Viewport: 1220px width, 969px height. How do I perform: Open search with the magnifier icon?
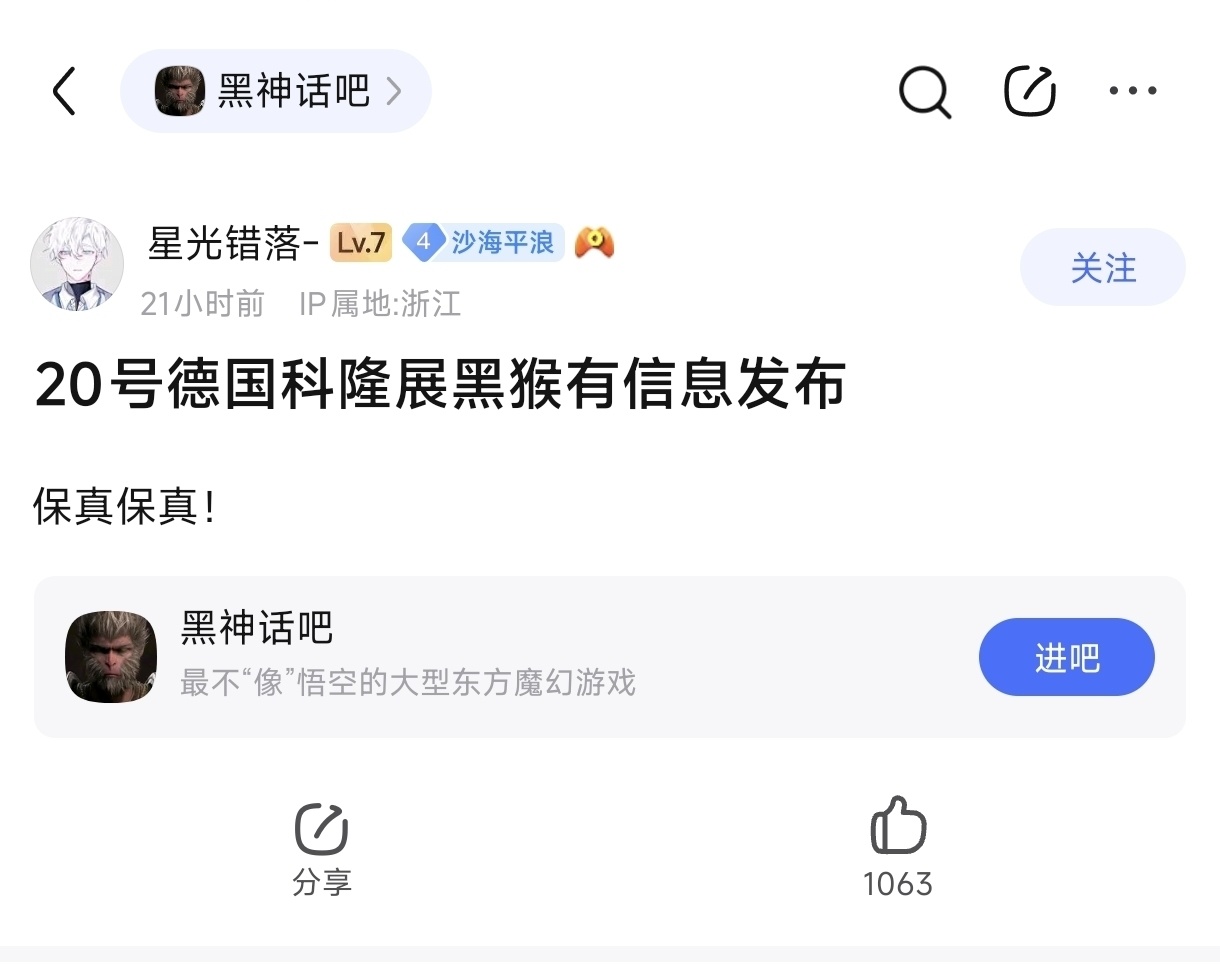click(924, 91)
